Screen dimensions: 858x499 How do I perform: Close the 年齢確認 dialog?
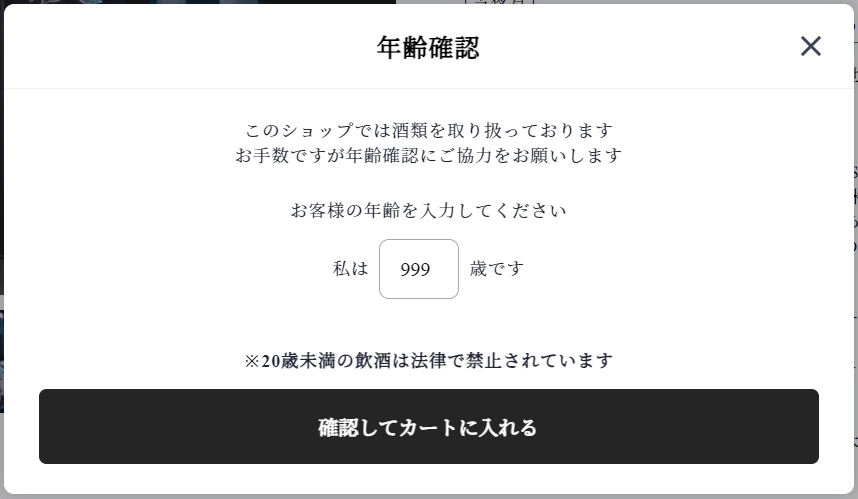point(810,46)
